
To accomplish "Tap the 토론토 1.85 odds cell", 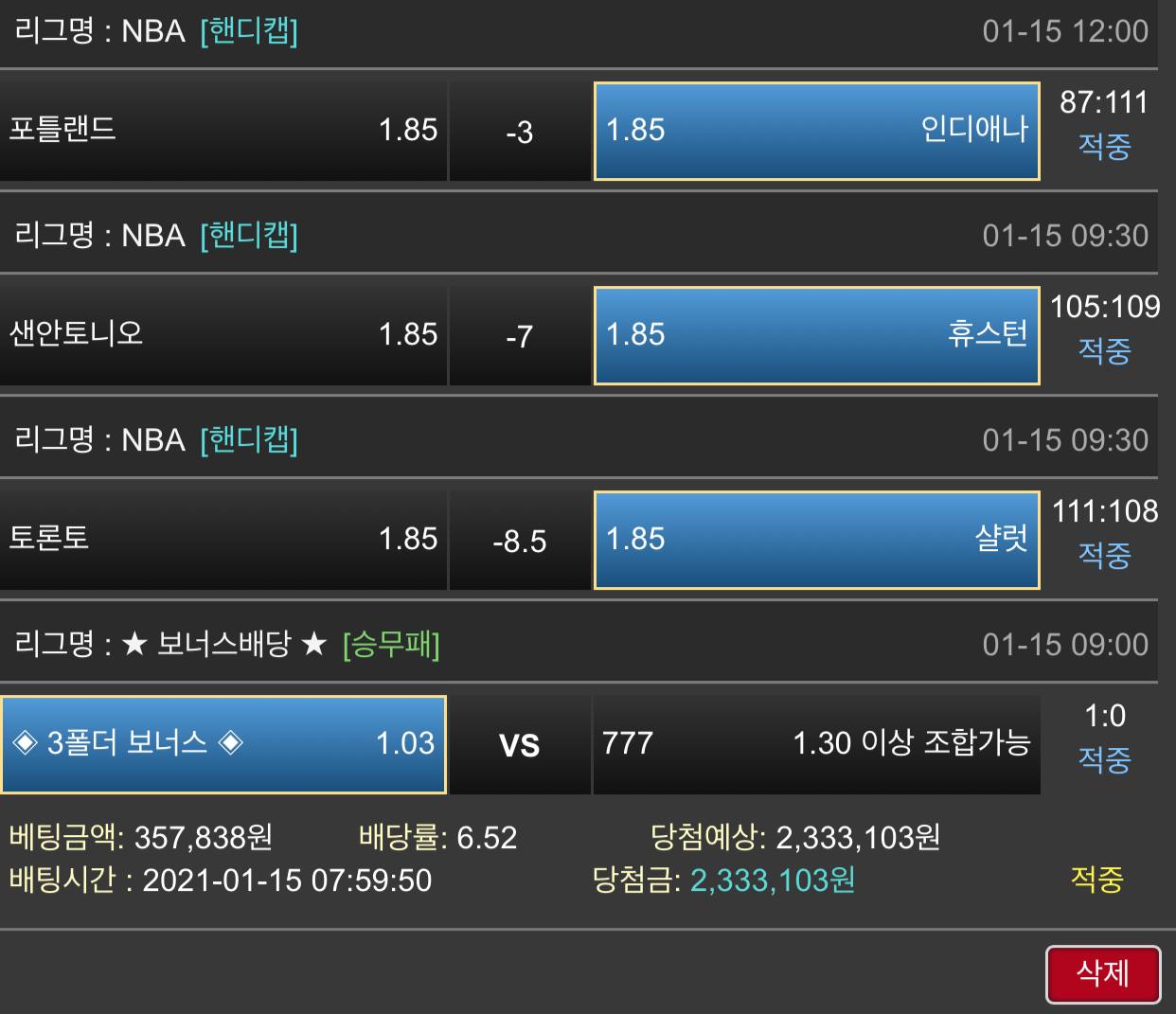I will pyautogui.click(x=223, y=540).
